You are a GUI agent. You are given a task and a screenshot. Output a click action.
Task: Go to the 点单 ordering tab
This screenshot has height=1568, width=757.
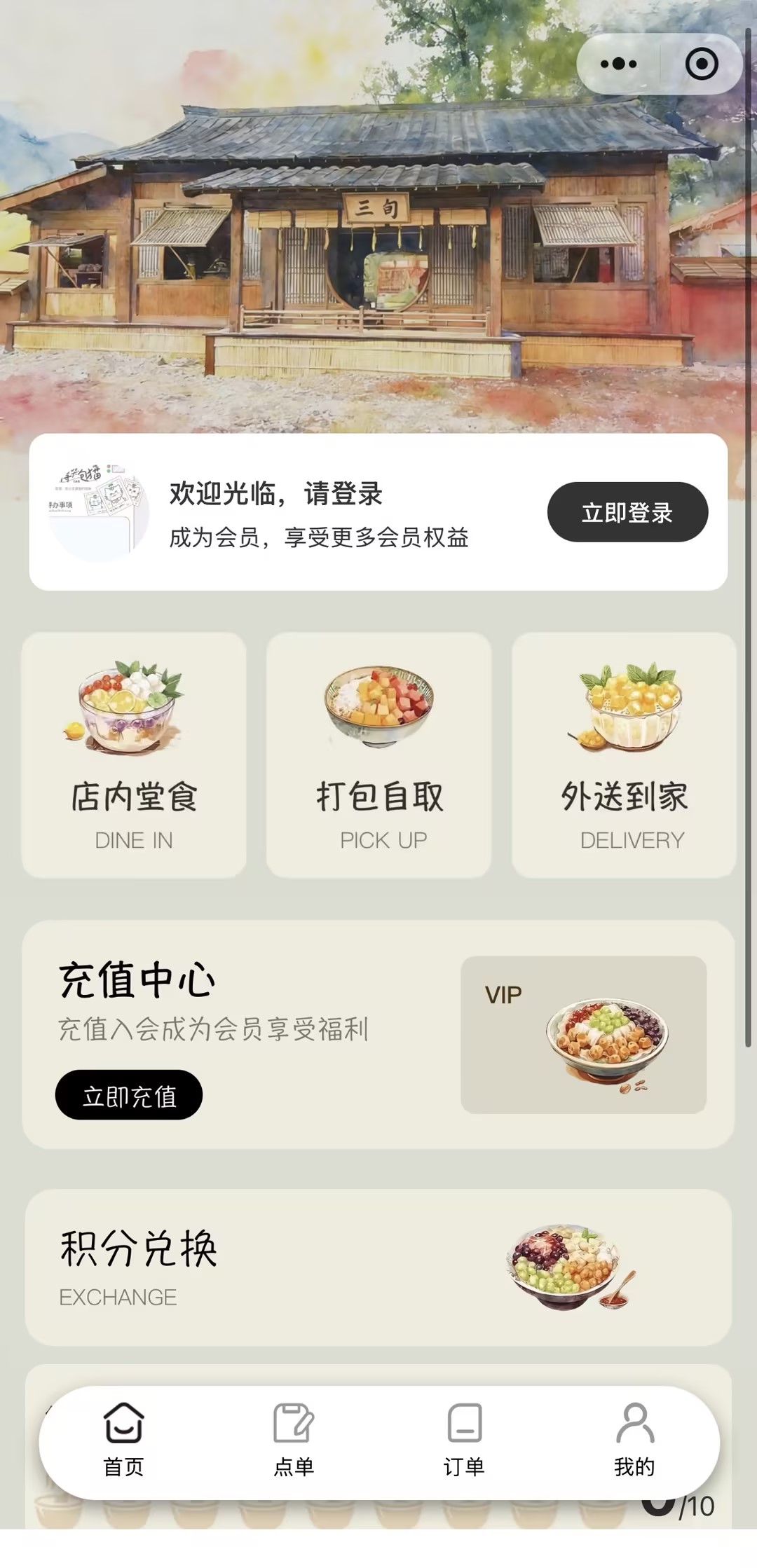[294, 1440]
